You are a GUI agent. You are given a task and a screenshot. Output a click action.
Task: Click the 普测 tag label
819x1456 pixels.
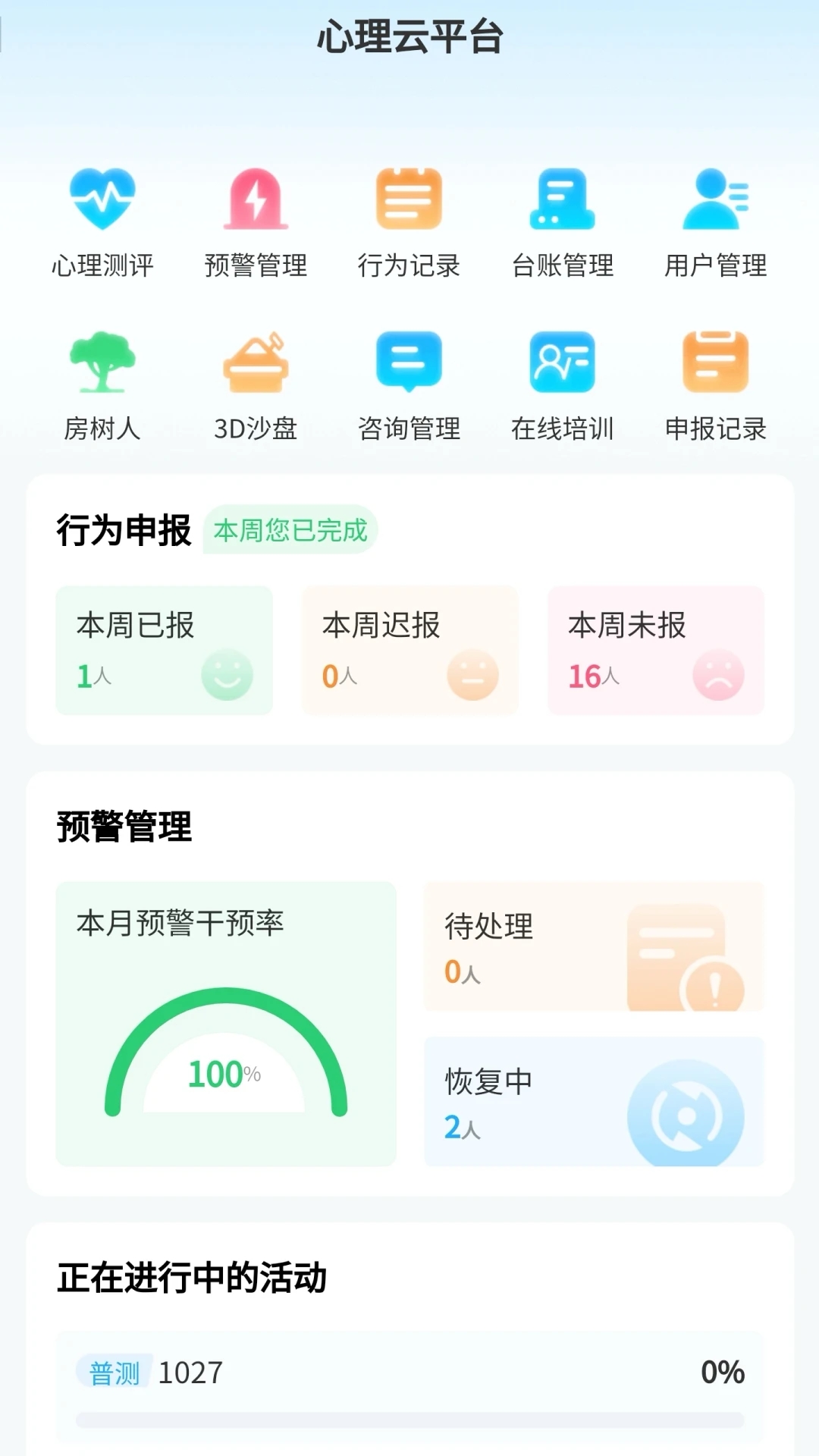point(112,1386)
